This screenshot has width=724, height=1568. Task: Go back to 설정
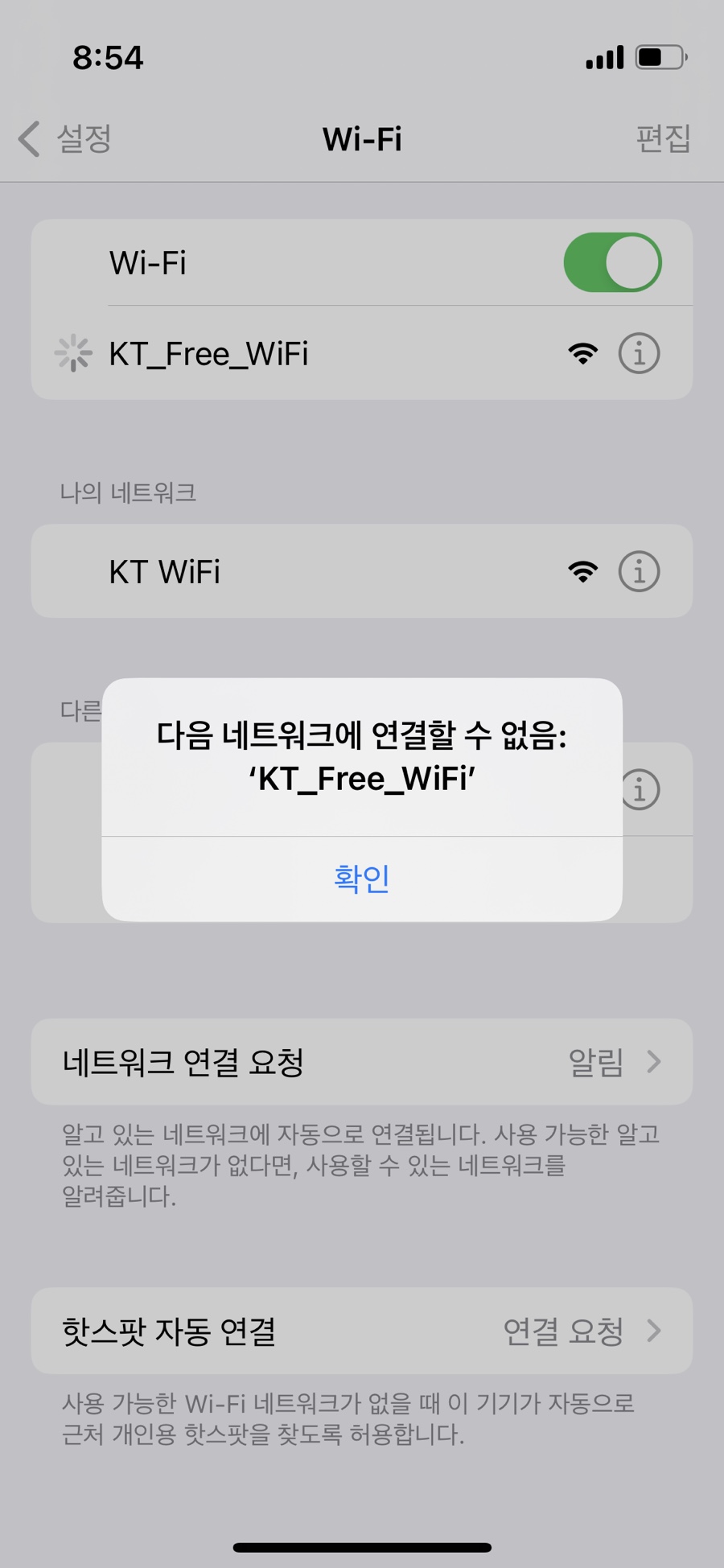(66, 138)
